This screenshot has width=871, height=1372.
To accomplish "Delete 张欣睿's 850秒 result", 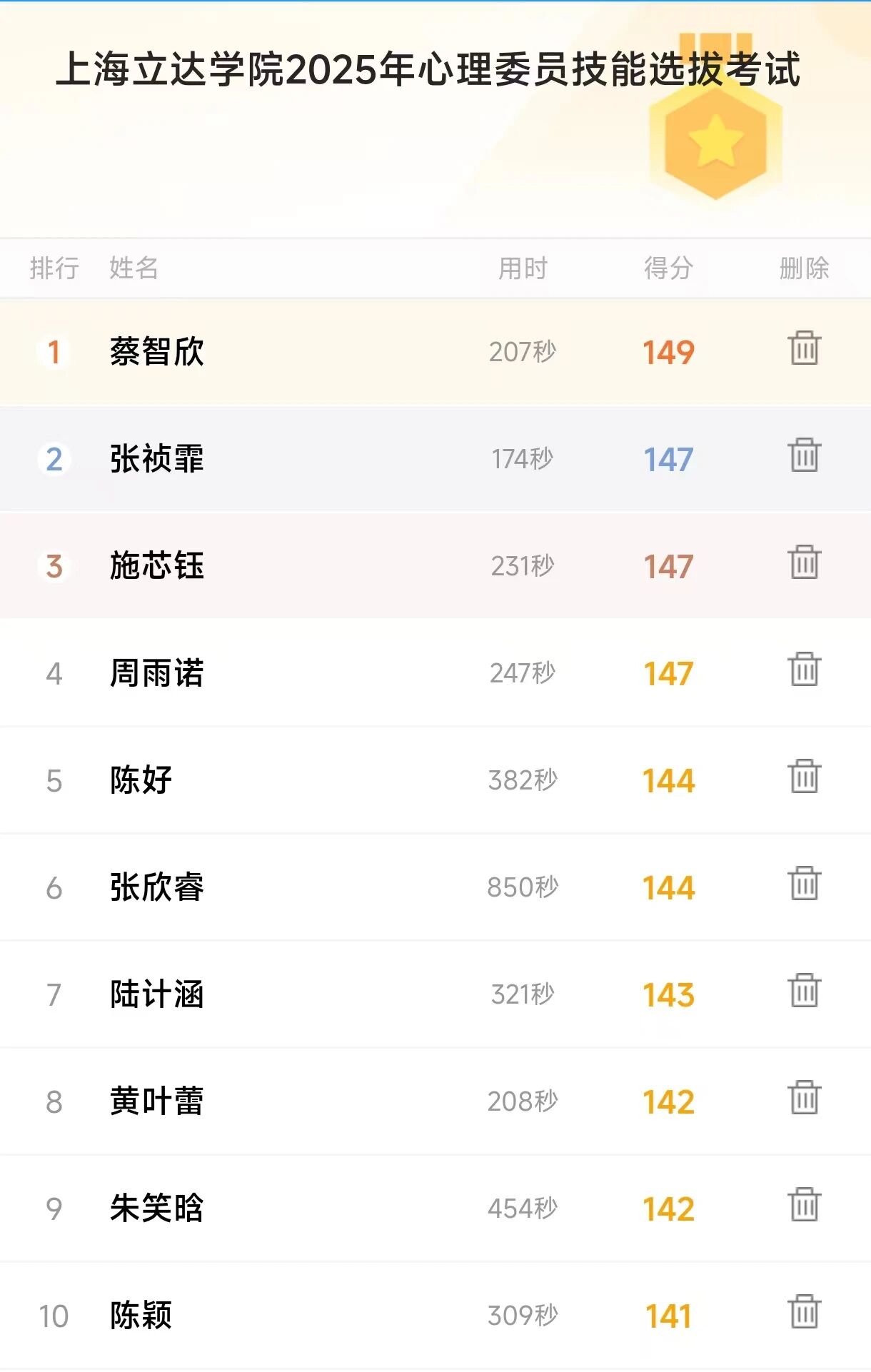I will point(804,884).
